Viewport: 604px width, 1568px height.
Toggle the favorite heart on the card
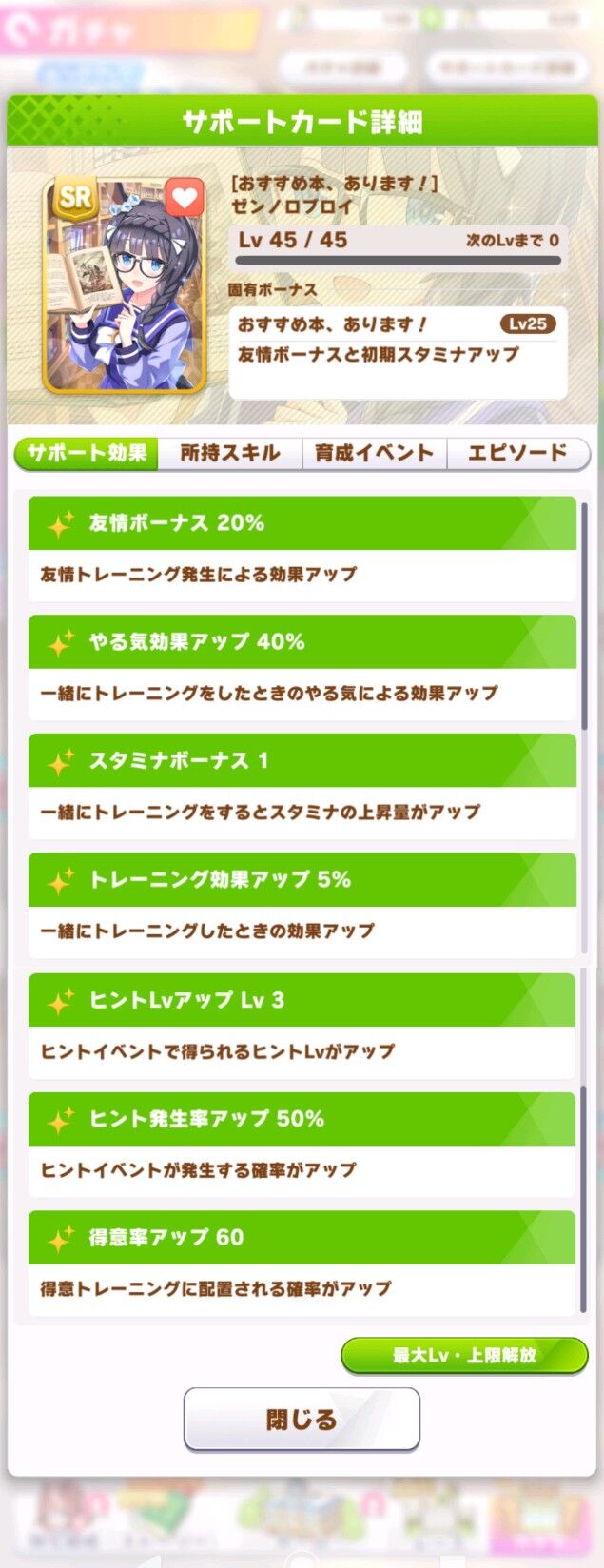[x=184, y=198]
